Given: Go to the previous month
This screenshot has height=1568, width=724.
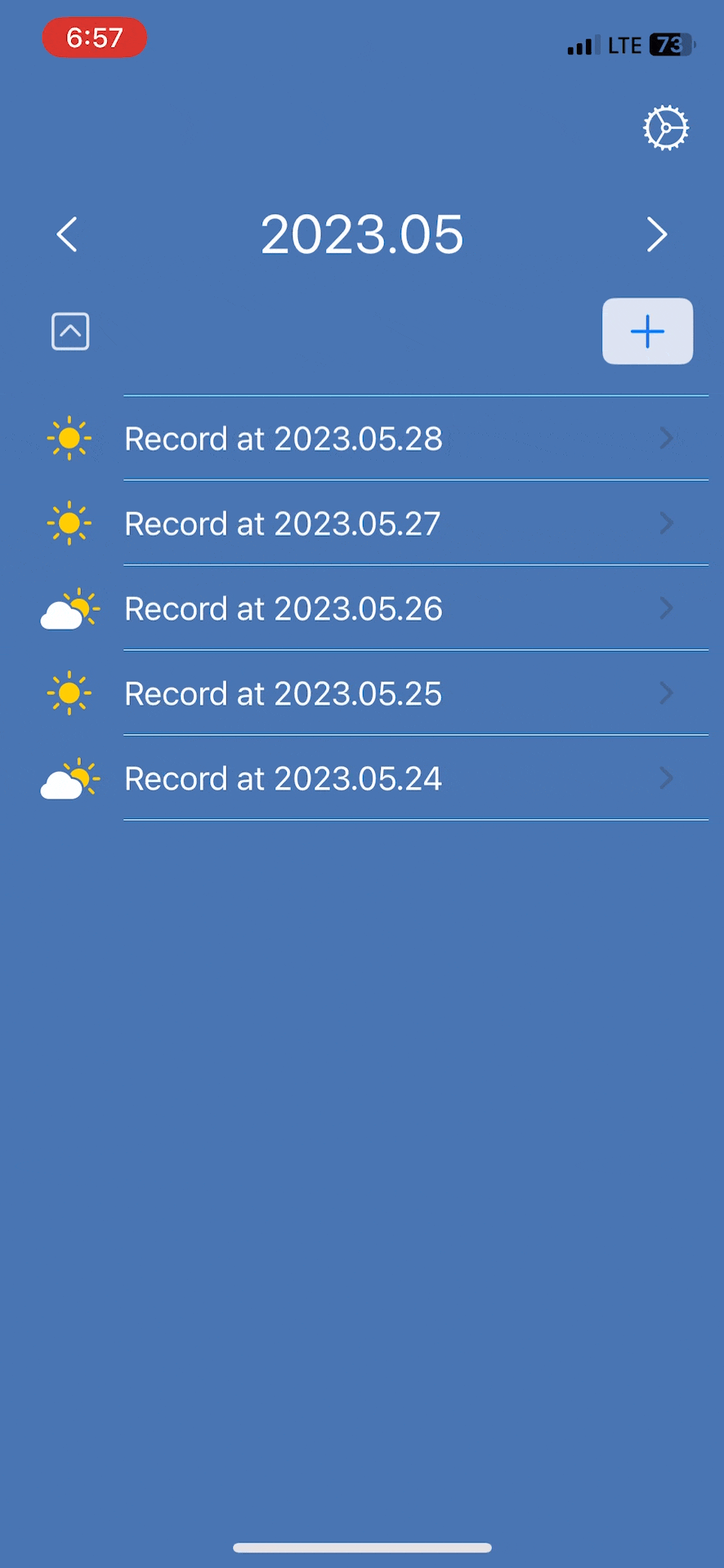Looking at the screenshot, I should pyautogui.click(x=67, y=235).
